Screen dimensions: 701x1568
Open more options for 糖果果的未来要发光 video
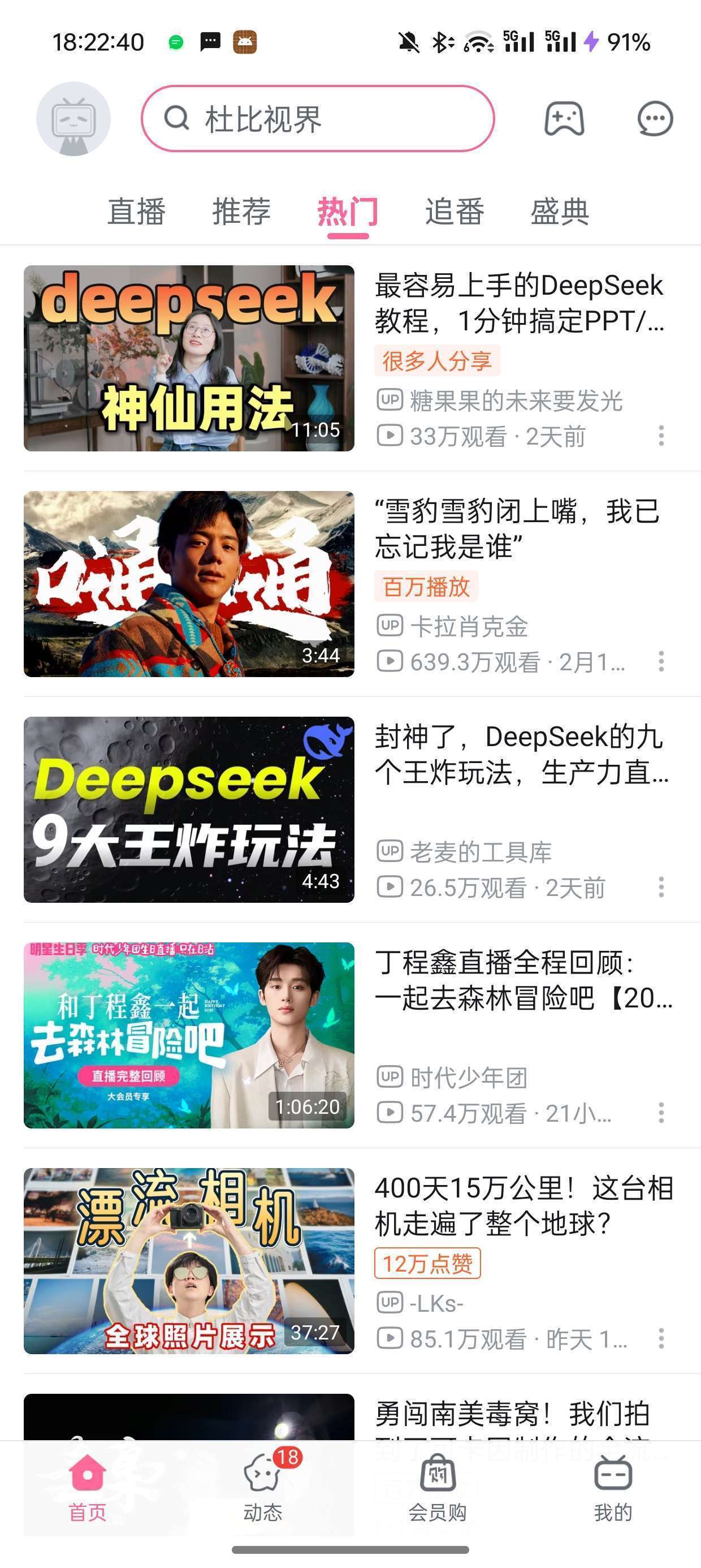(661, 436)
